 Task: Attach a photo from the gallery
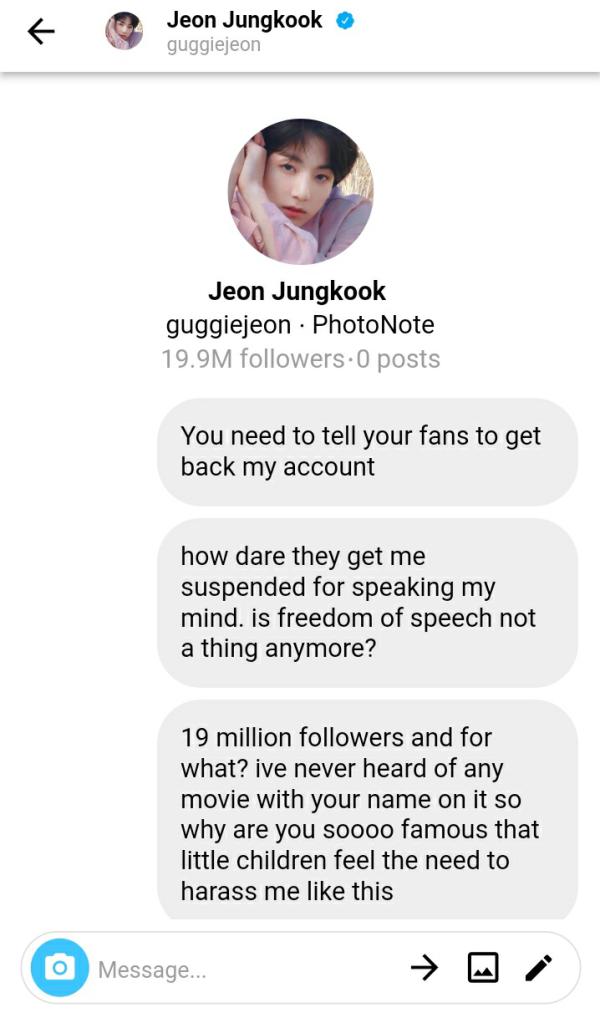click(x=483, y=967)
